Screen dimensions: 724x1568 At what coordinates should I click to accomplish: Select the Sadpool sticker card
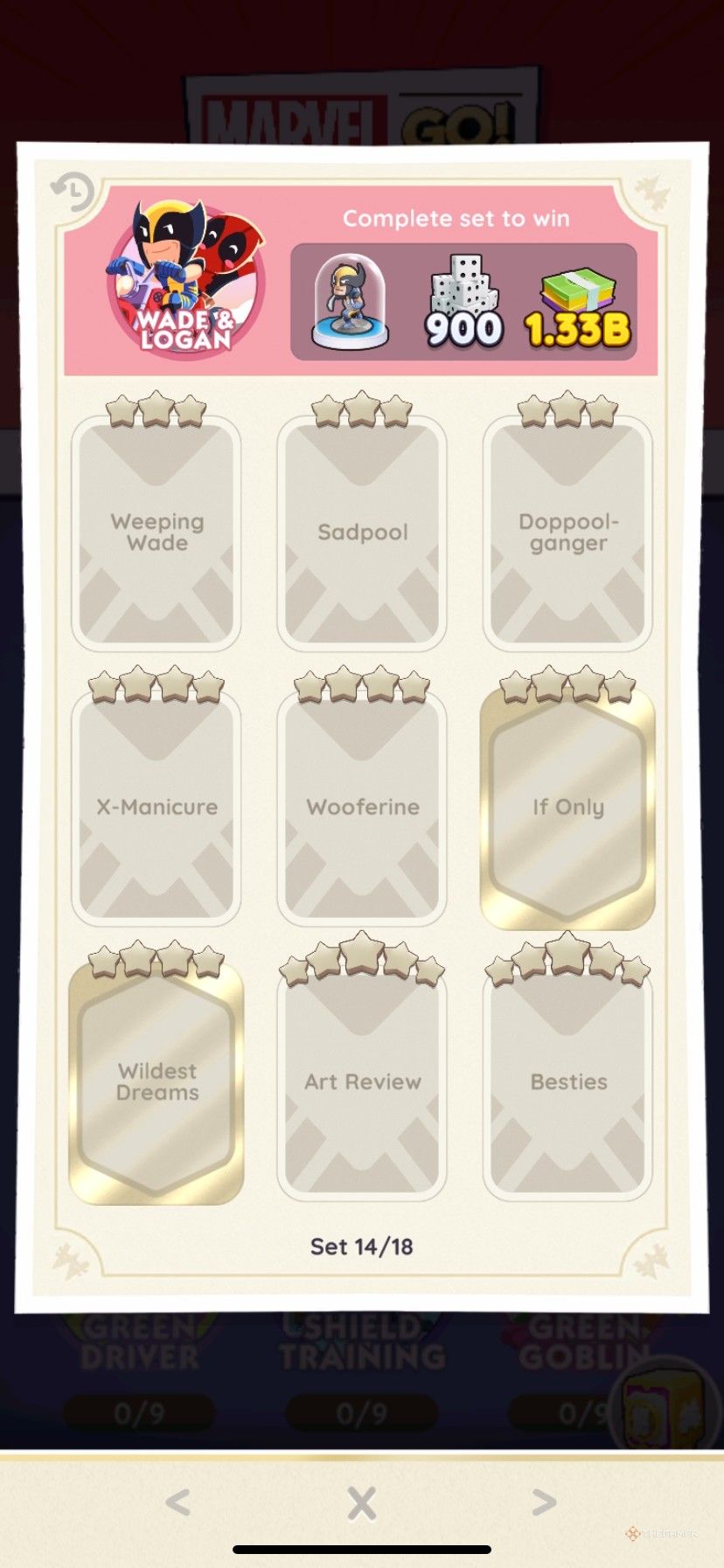[x=362, y=533]
